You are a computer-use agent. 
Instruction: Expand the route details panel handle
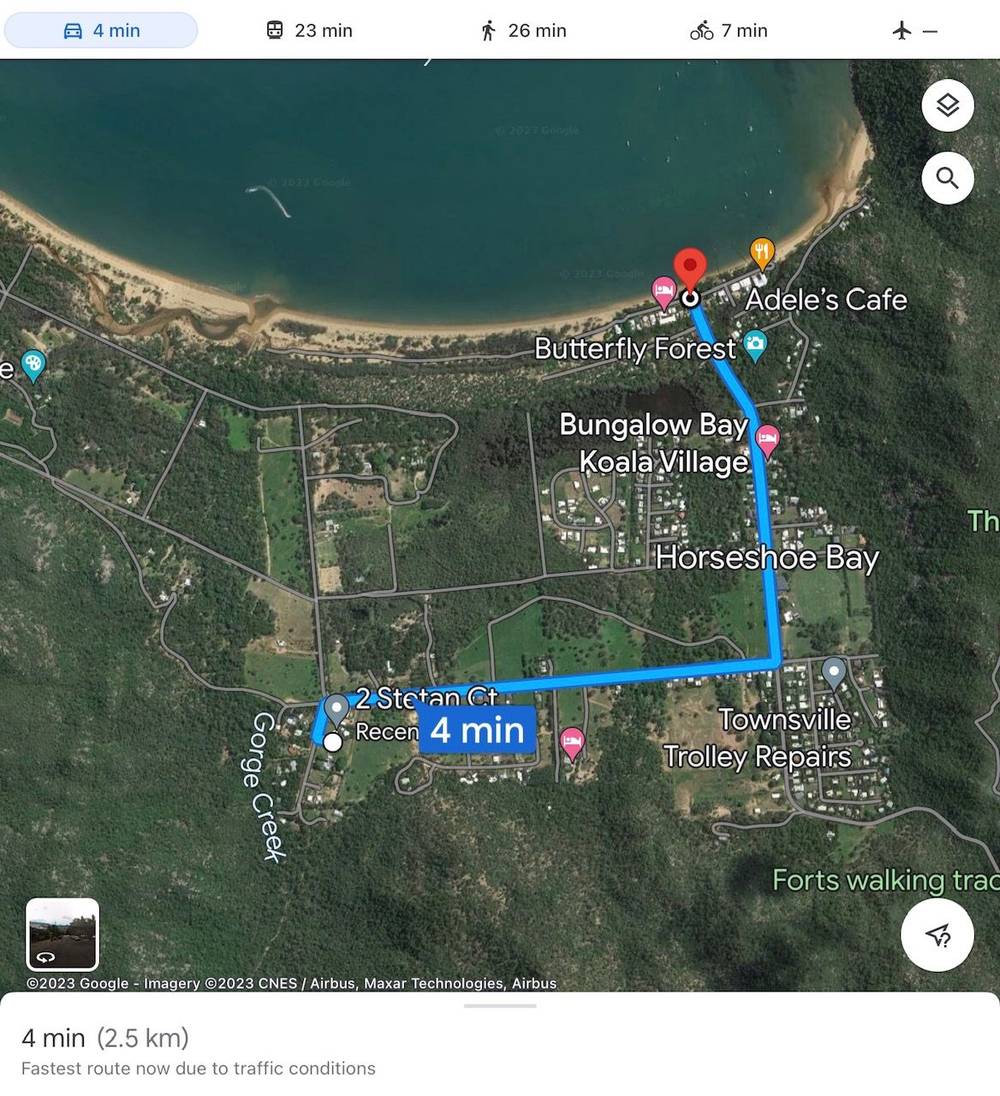tap(500, 1005)
